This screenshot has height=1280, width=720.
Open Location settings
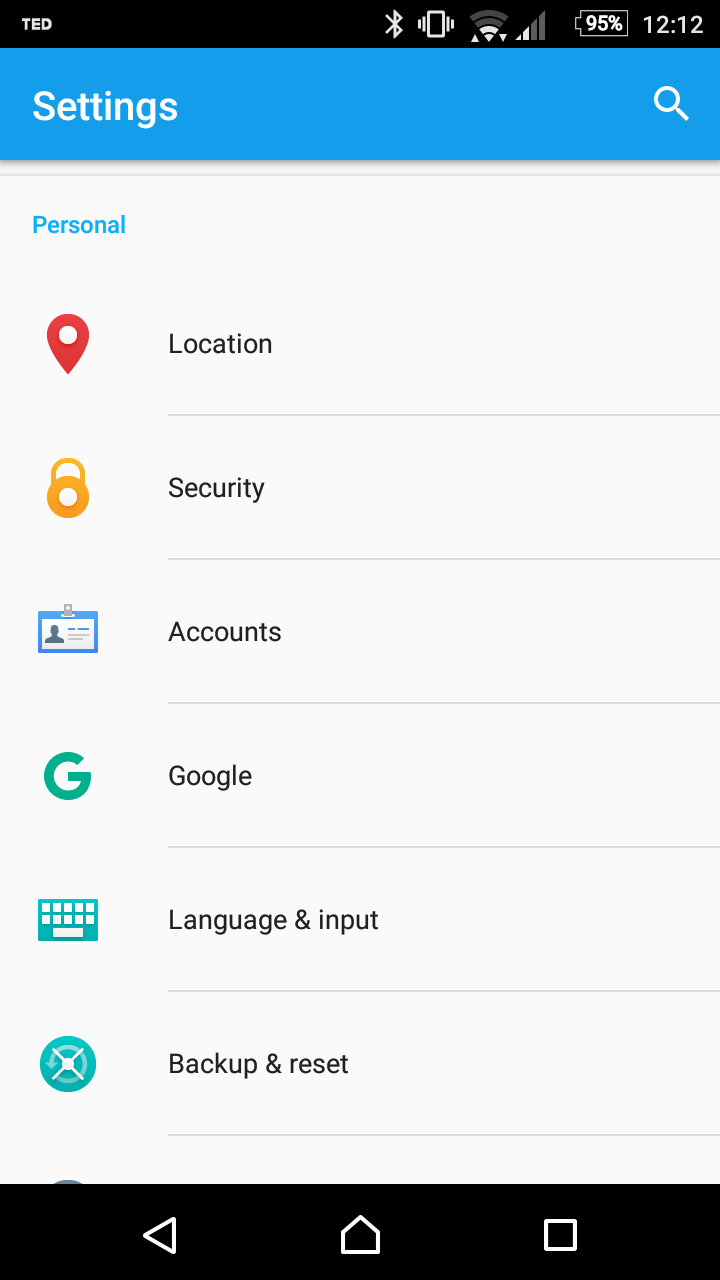click(360, 344)
